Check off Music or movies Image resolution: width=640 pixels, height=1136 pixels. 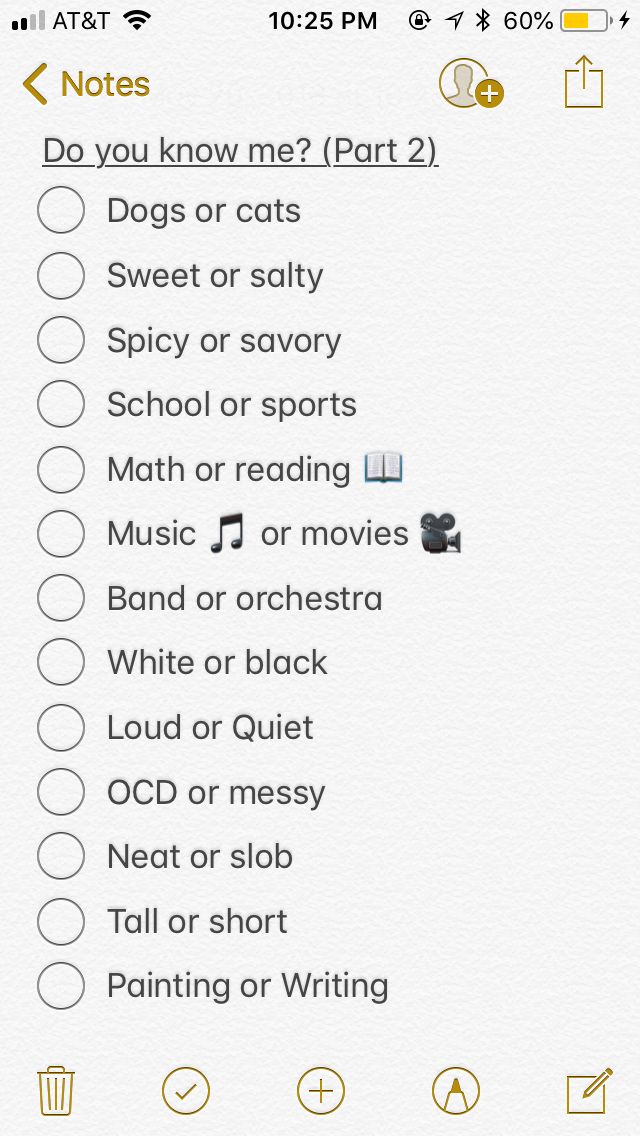(61, 533)
